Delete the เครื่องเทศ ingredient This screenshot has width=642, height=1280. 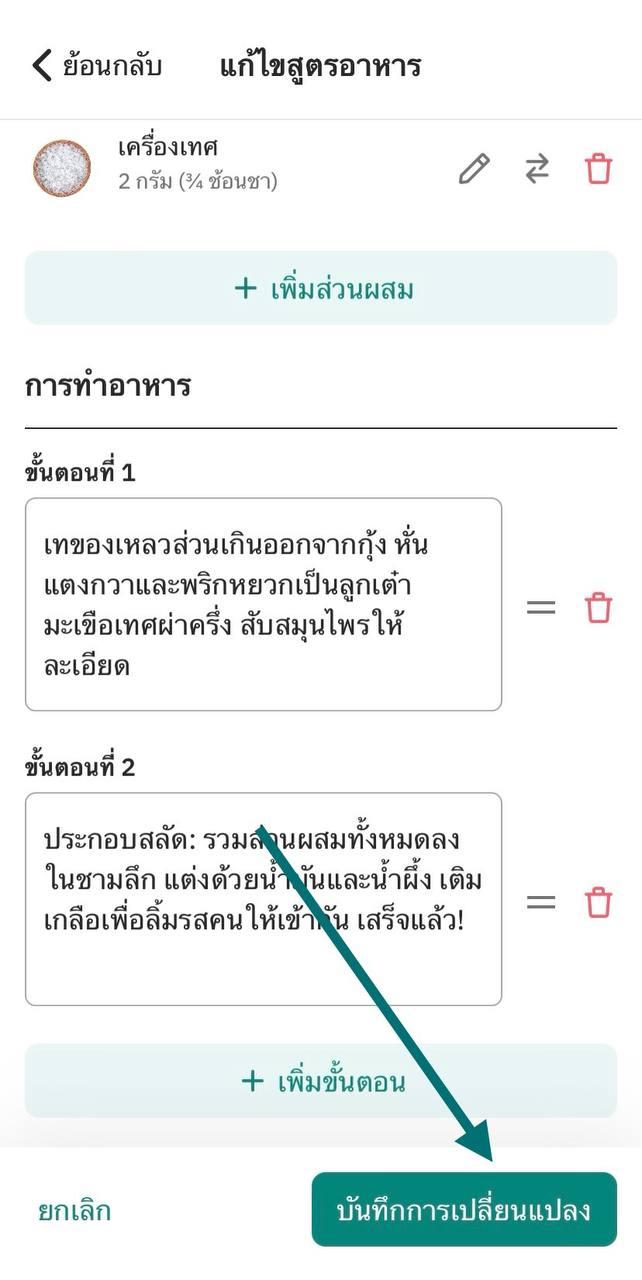tap(598, 169)
